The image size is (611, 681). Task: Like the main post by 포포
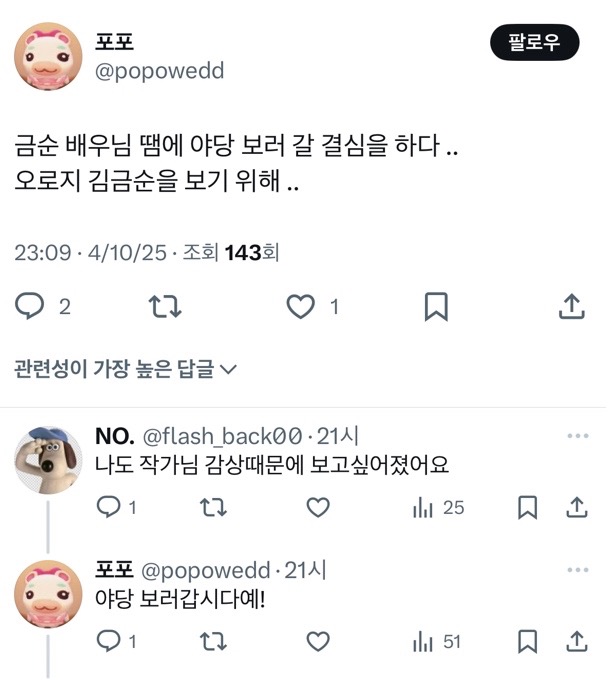(x=300, y=306)
